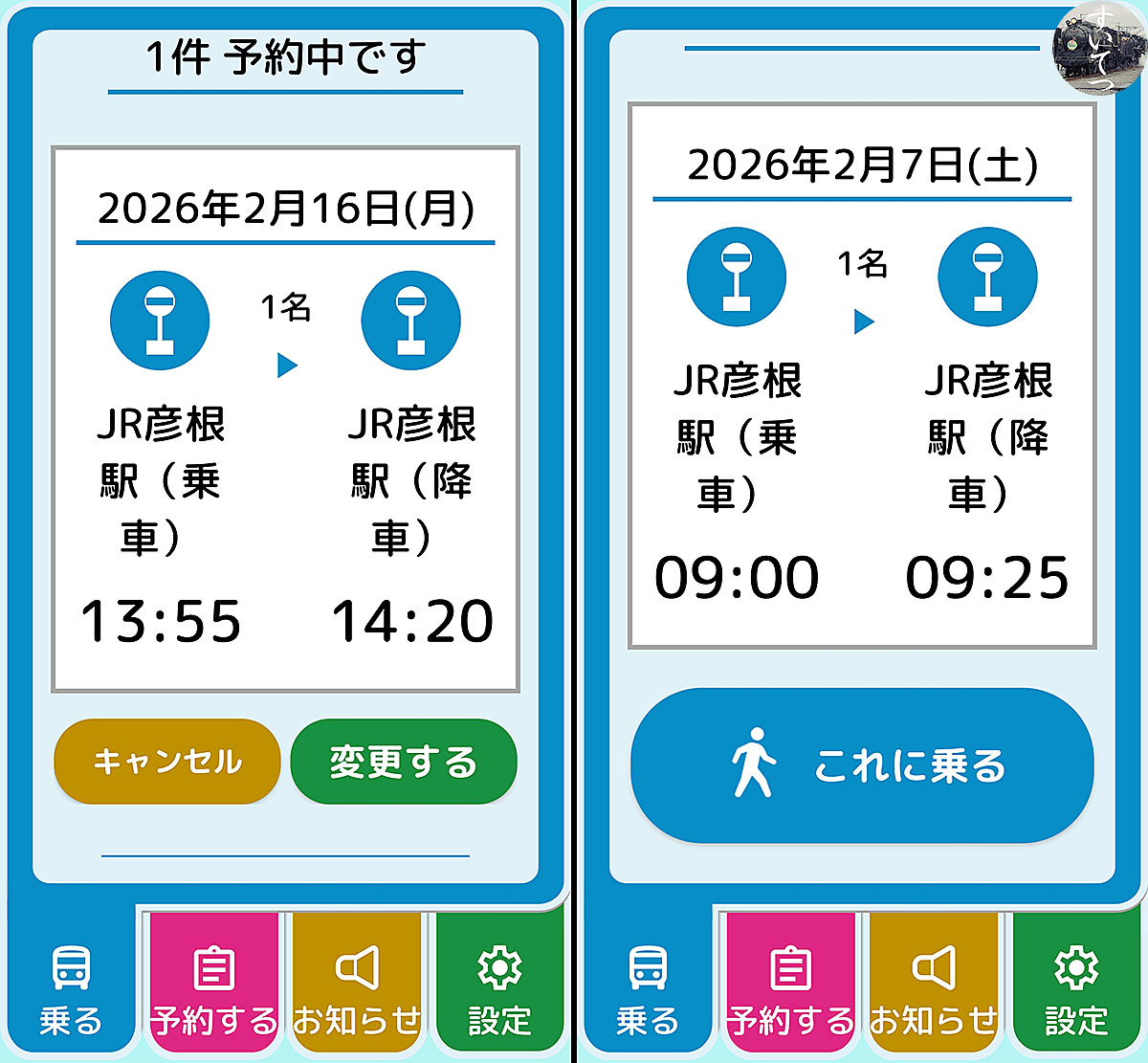Open お知らせ tab below これに乗る
1148x1063 pixels.
pyautogui.click(x=934, y=982)
